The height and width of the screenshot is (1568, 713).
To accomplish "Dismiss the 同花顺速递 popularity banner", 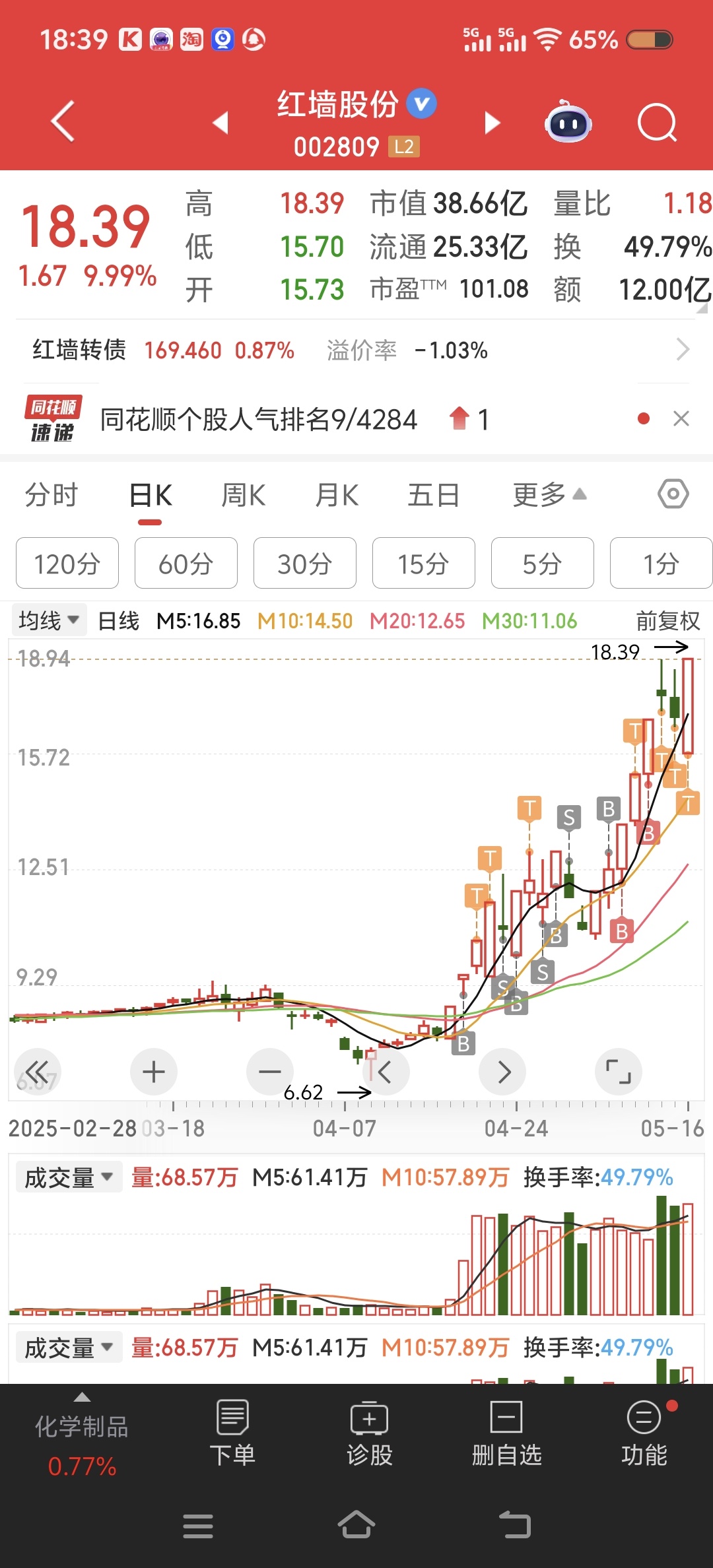I will click(x=681, y=418).
